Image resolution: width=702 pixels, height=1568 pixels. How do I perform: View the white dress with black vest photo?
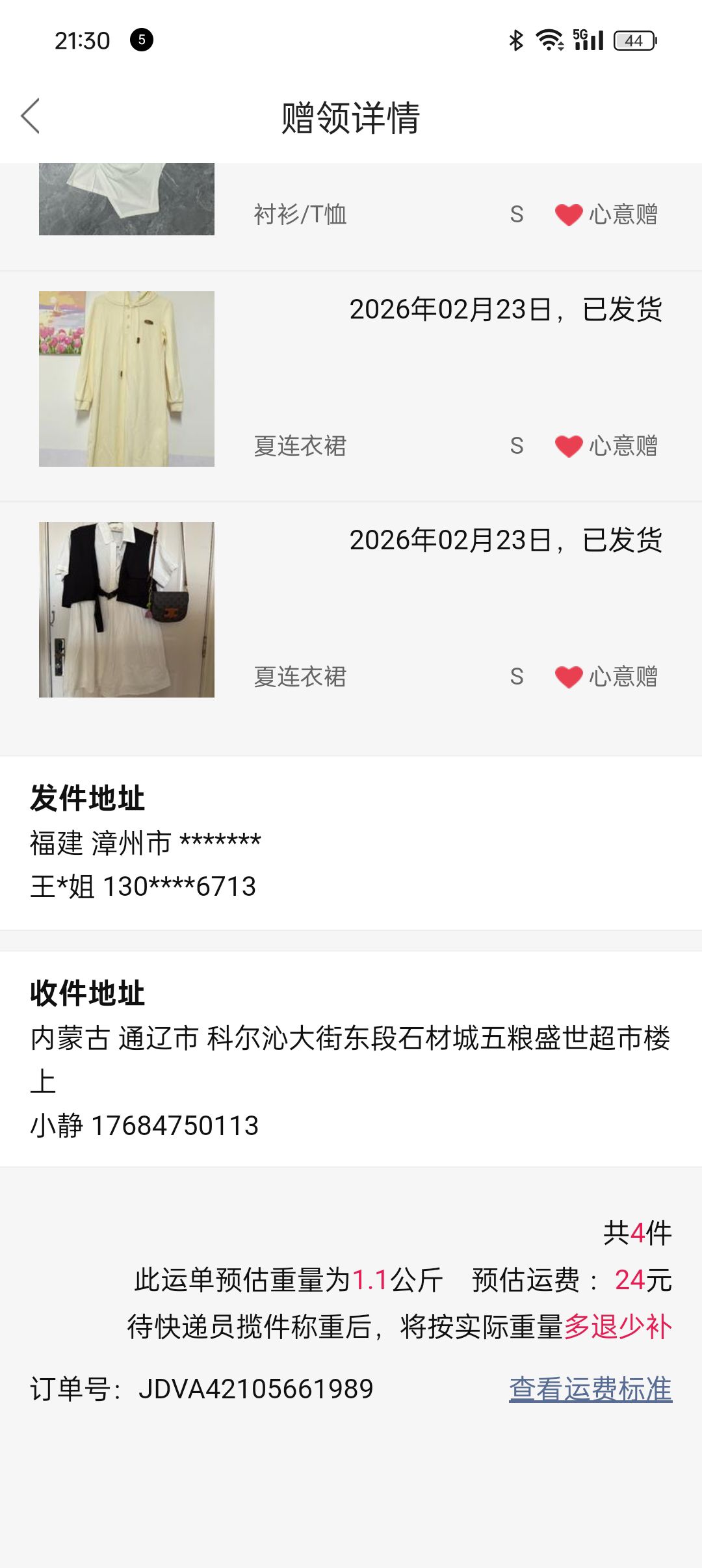pyautogui.click(x=127, y=610)
